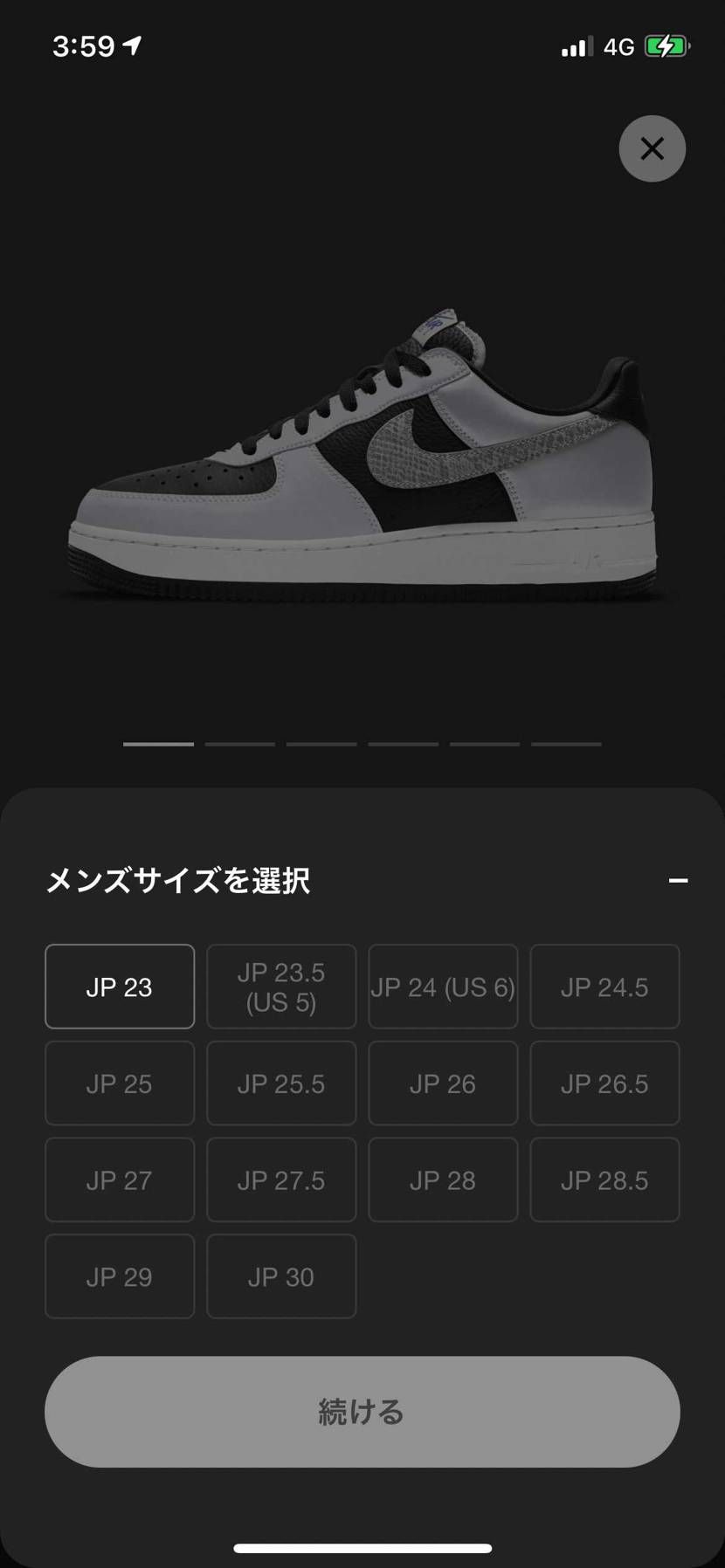Collapse the メンズサイズを選択 size panel
The width and height of the screenshot is (725, 1568).
pos(677,881)
